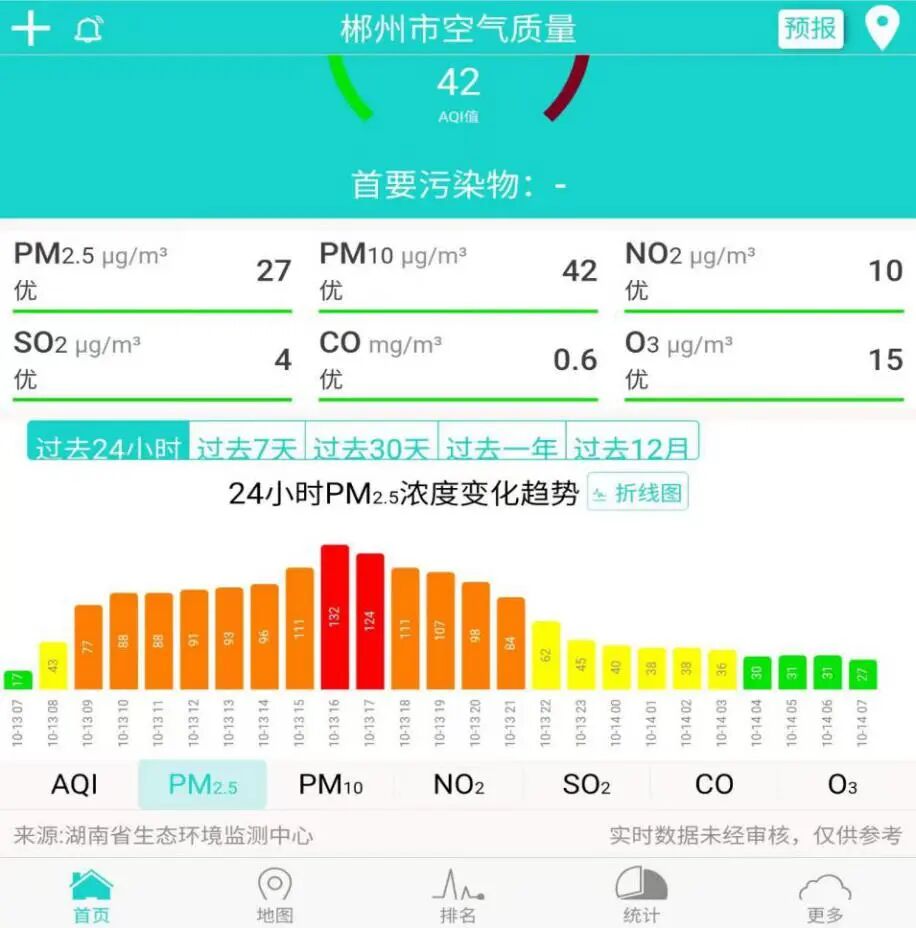Switch chart to NO2

click(x=459, y=785)
